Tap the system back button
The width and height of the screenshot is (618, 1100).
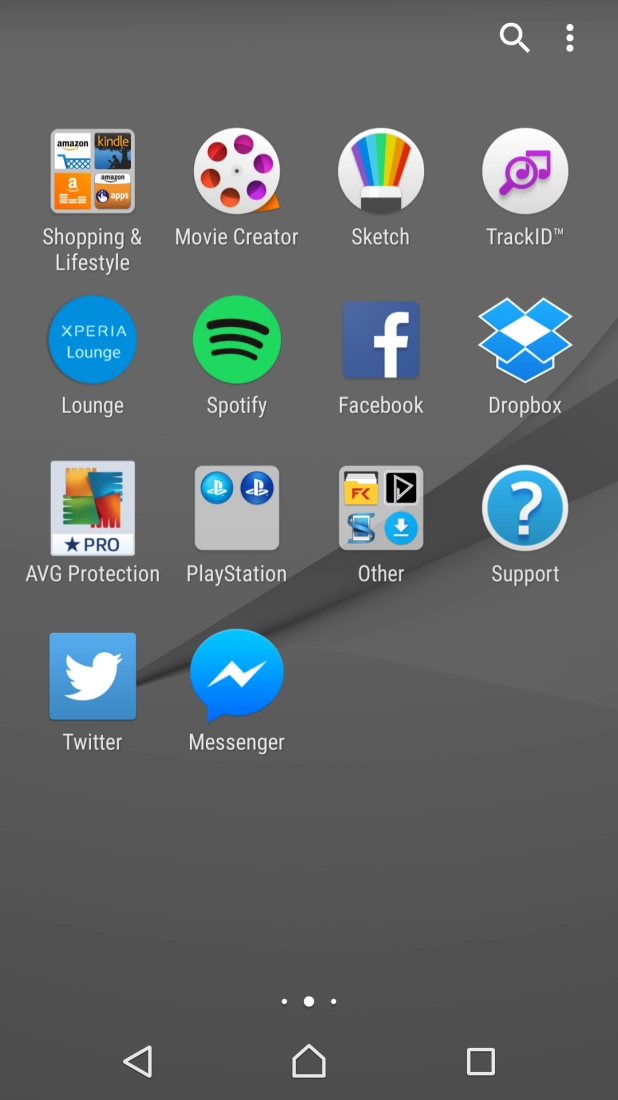tap(138, 1061)
